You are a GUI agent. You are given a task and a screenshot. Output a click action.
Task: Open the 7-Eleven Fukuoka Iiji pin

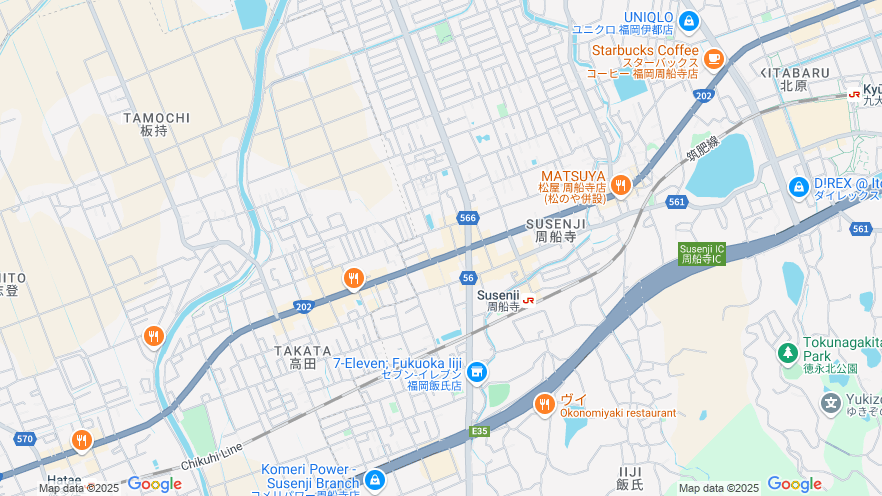[x=477, y=372]
